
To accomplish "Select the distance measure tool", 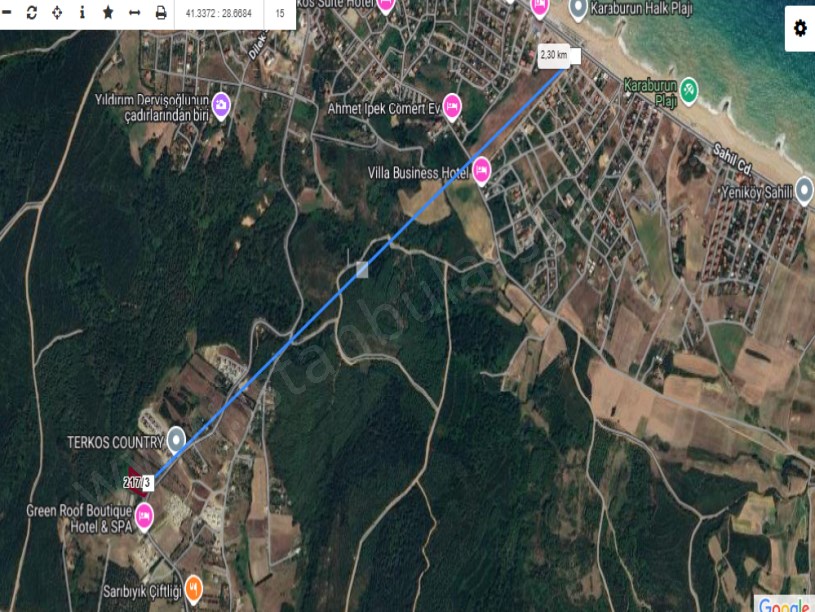I will (135, 13).
